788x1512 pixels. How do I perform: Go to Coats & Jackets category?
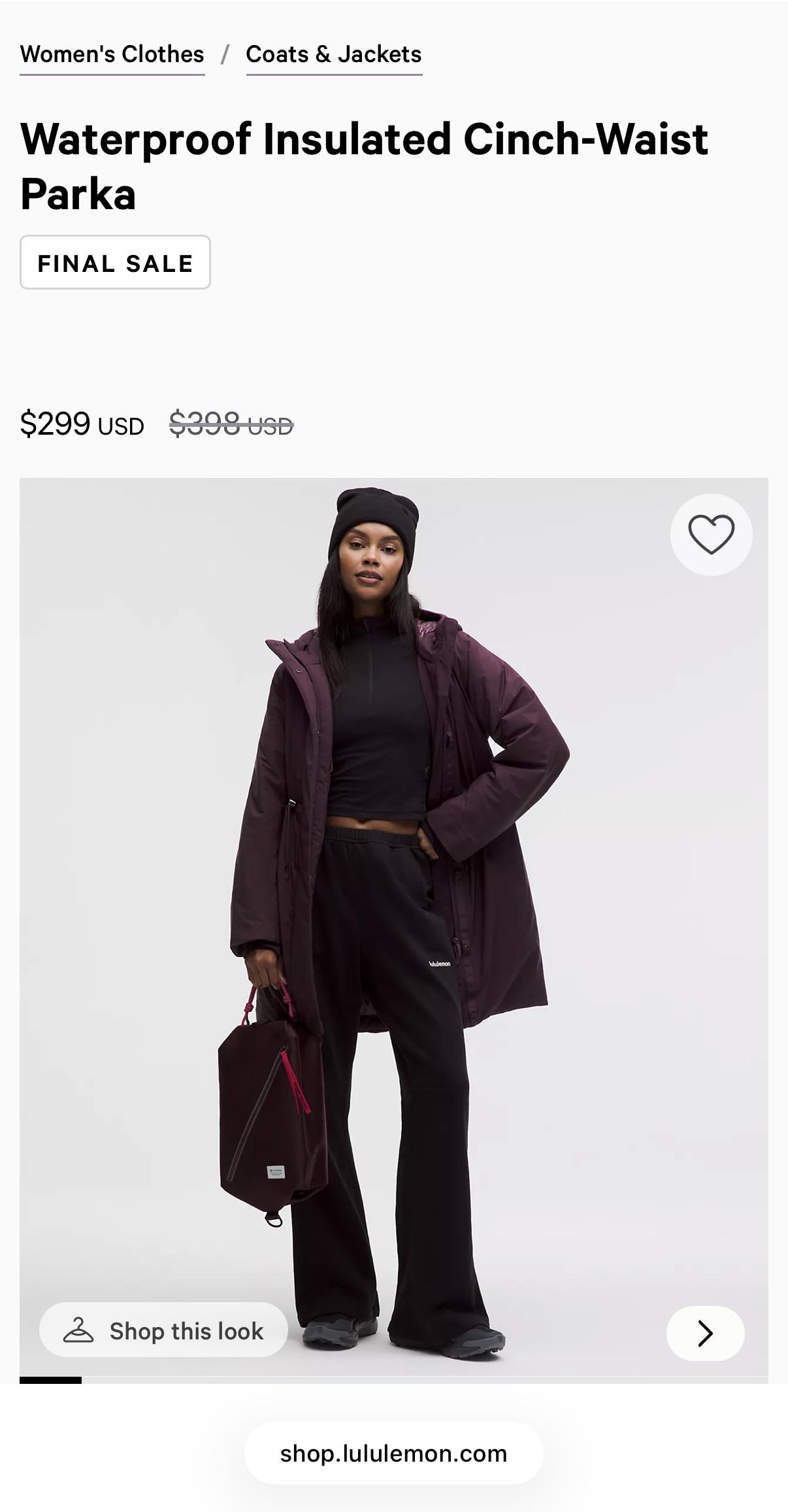click(x=333, y=54)
